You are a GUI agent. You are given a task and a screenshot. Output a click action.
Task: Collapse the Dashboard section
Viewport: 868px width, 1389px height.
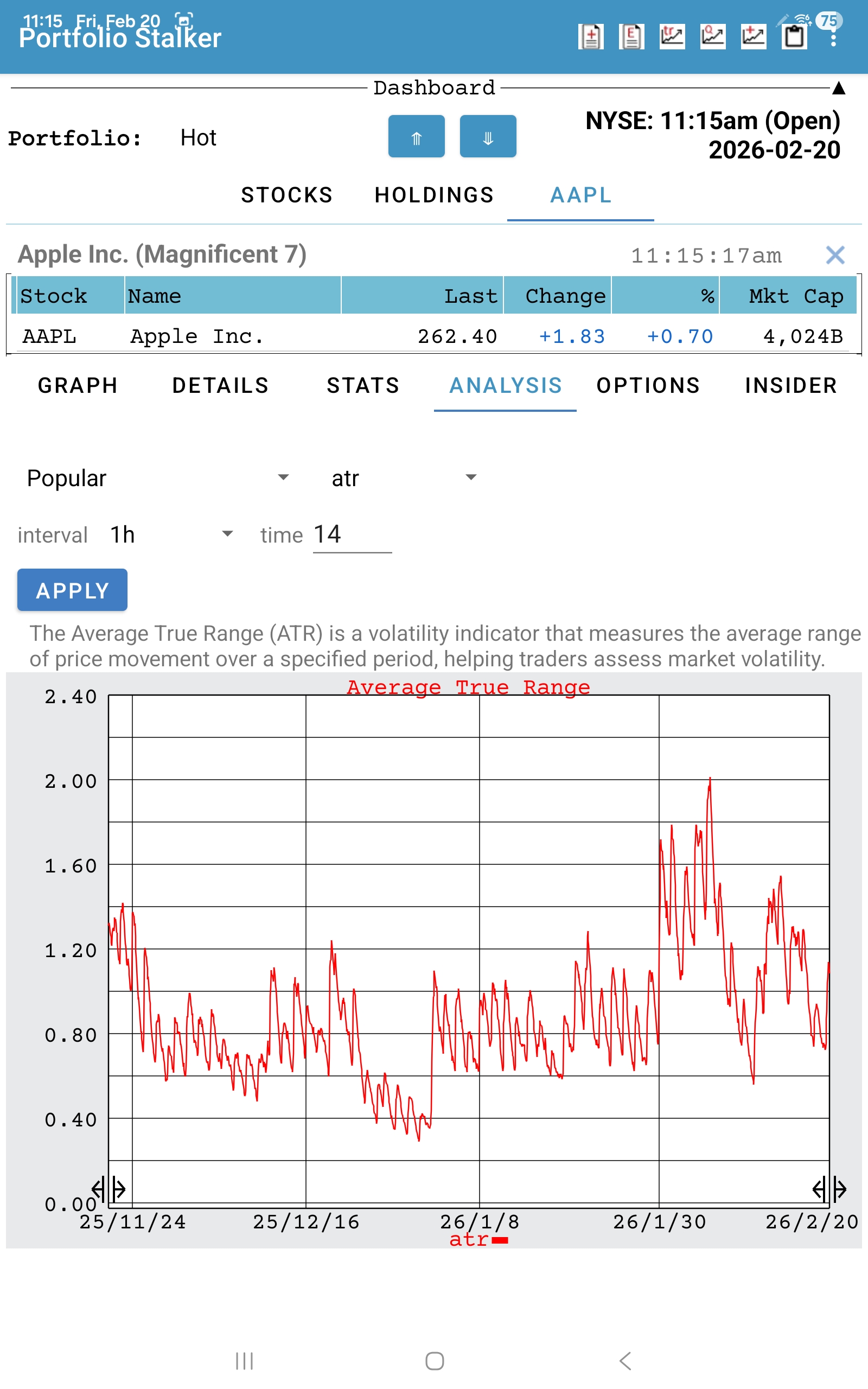tap(839, 88)
